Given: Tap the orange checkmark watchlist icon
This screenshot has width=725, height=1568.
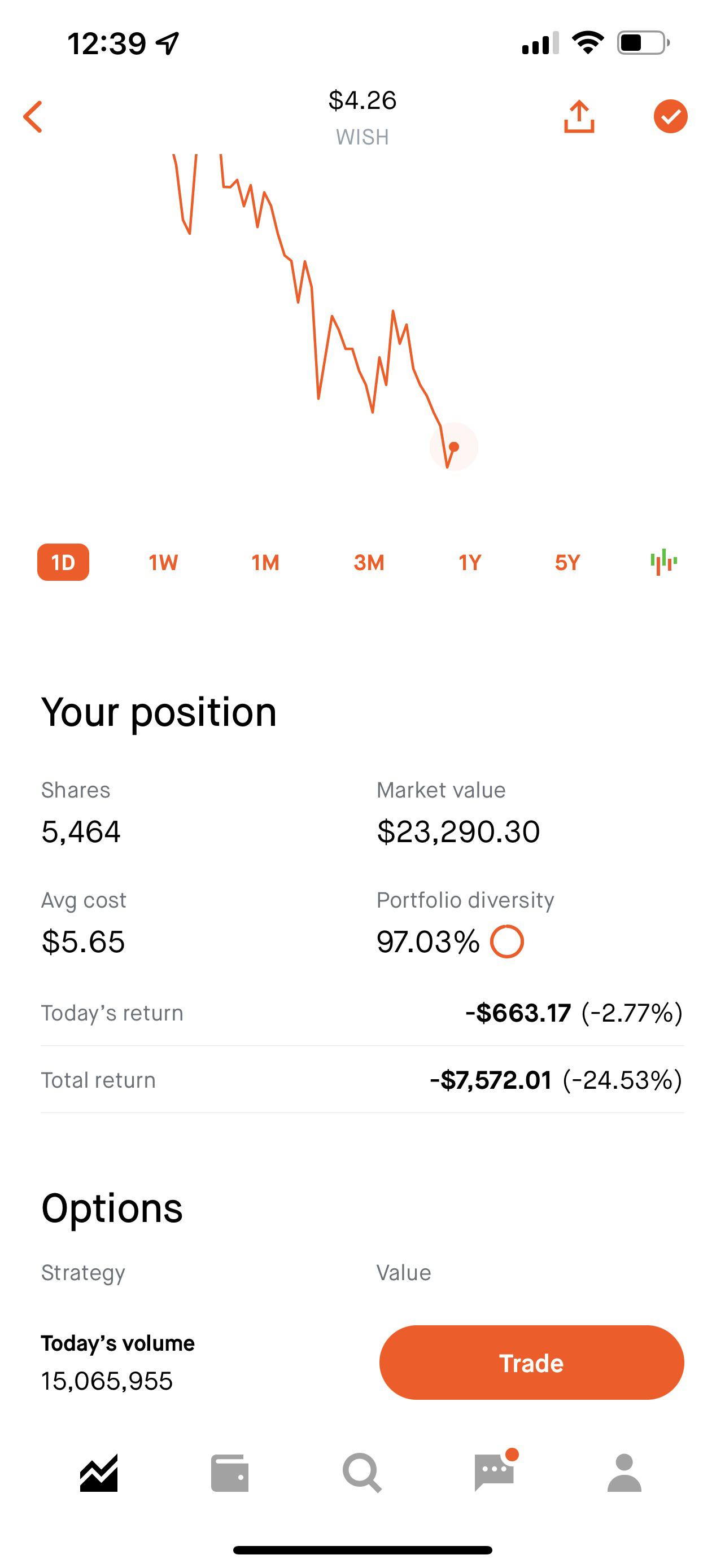Looking at the screenshot, I should click(670, 116).
